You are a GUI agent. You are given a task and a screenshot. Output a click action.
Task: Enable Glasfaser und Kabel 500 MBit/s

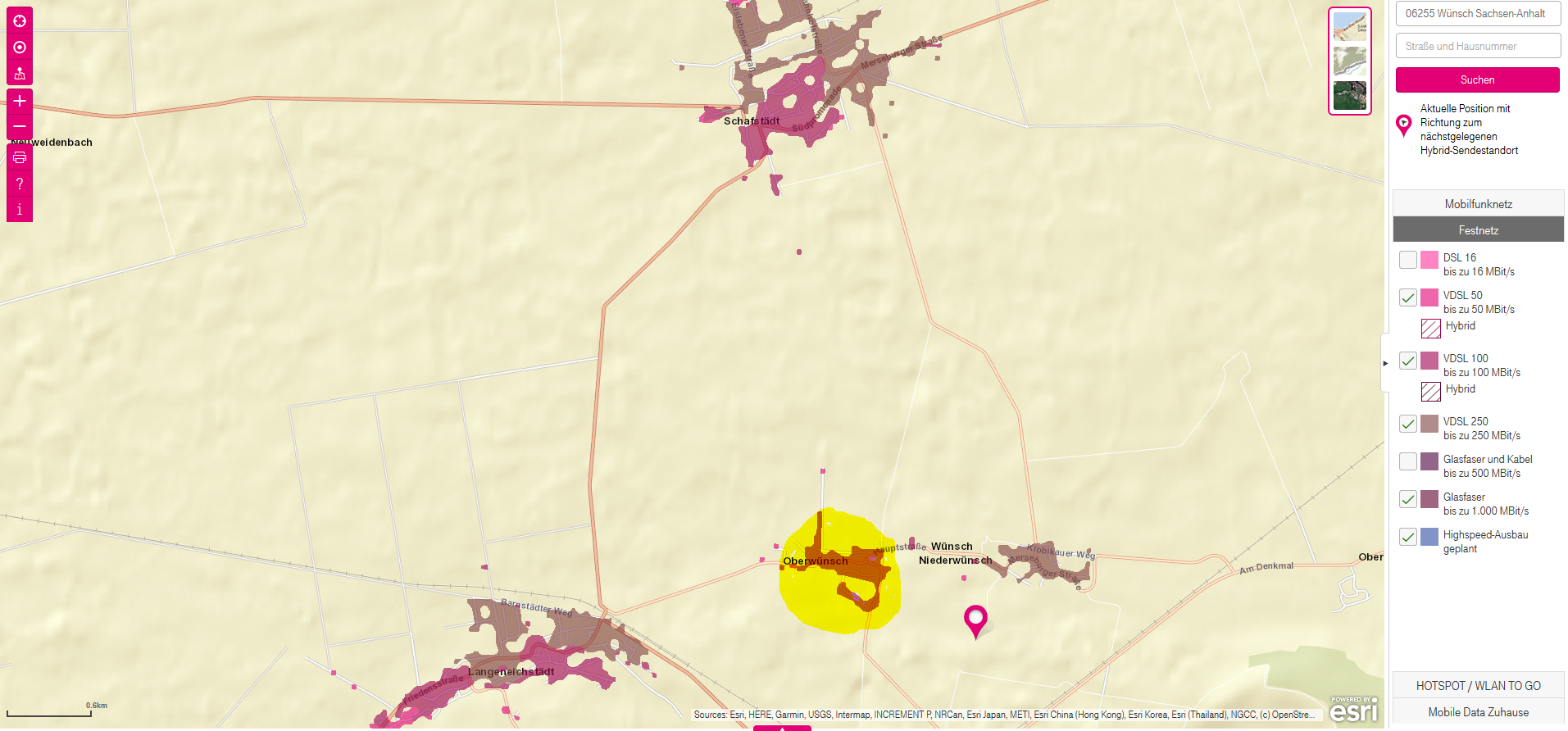[x=1407, y=461]
